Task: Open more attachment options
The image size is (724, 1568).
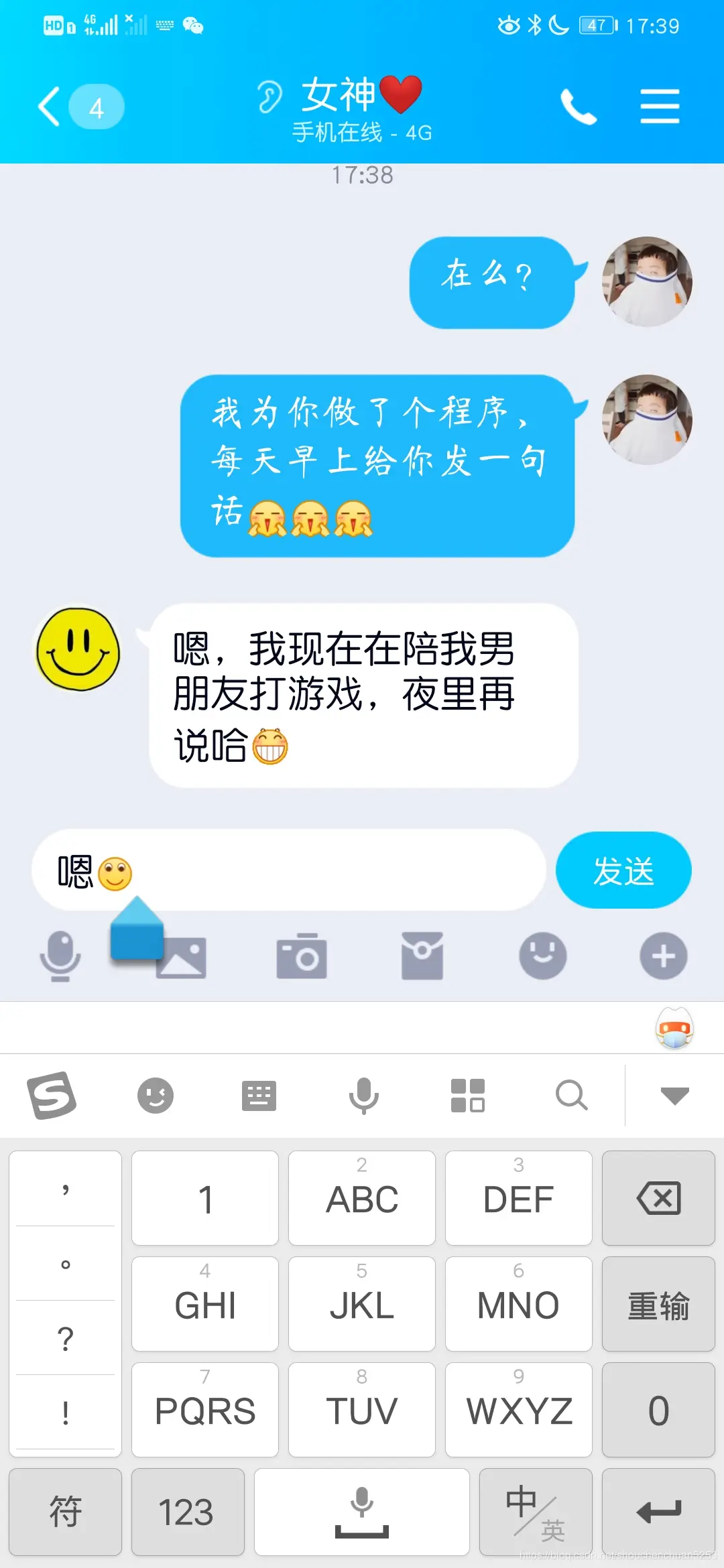Action: (663, 956)
